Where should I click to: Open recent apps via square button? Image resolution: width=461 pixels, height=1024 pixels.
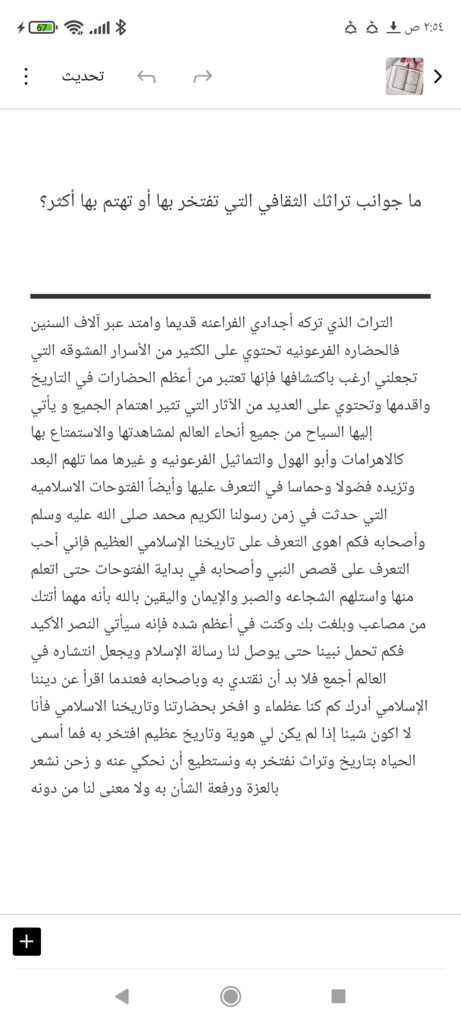pyautogui.click(x=338, y=996)
